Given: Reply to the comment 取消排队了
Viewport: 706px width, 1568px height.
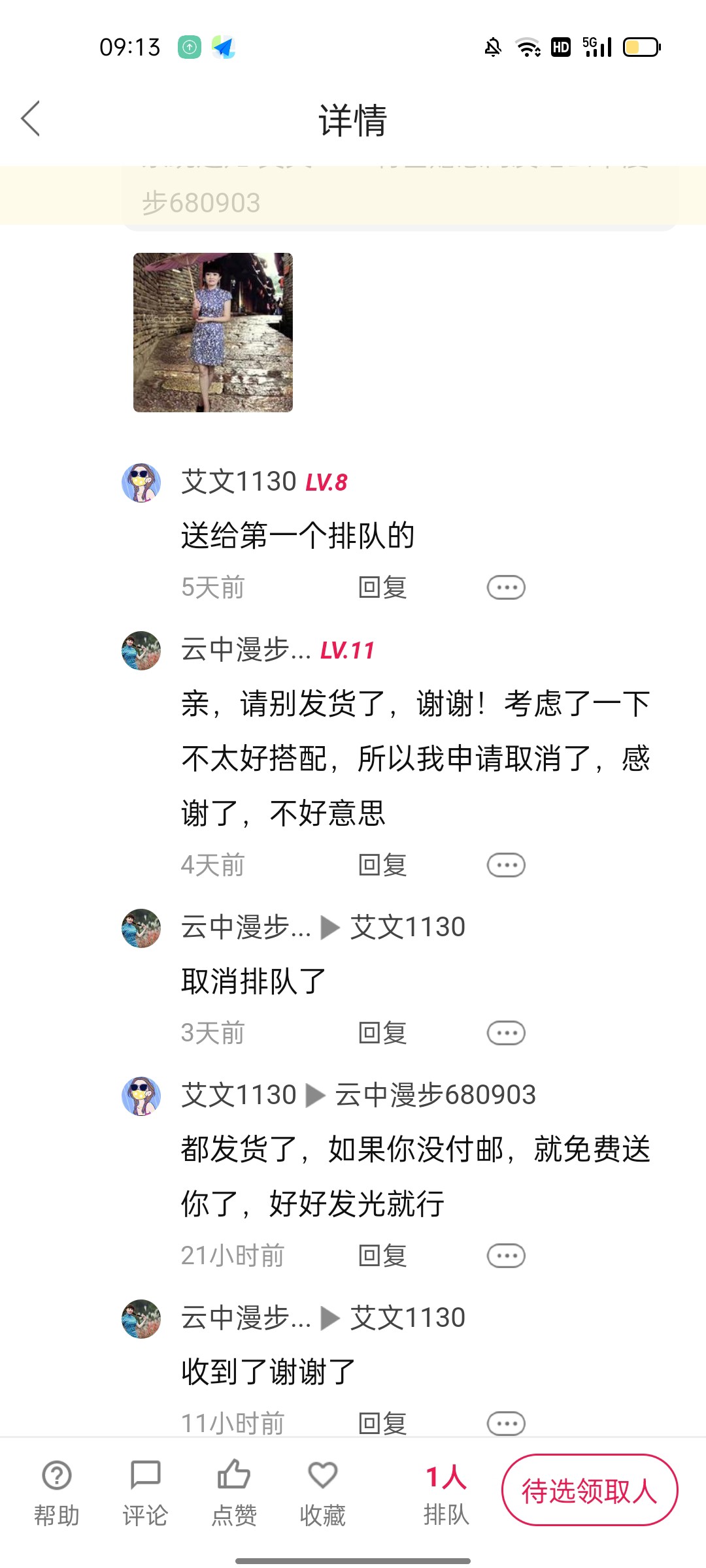Looking at the screenshot, I should click(382, 1033).
